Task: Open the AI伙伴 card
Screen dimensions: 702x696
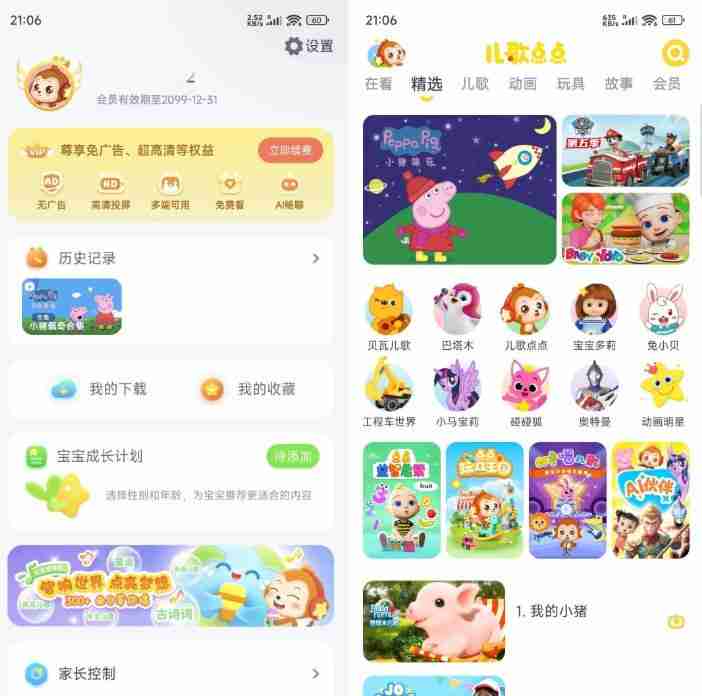Action: [x=651, y=499]
